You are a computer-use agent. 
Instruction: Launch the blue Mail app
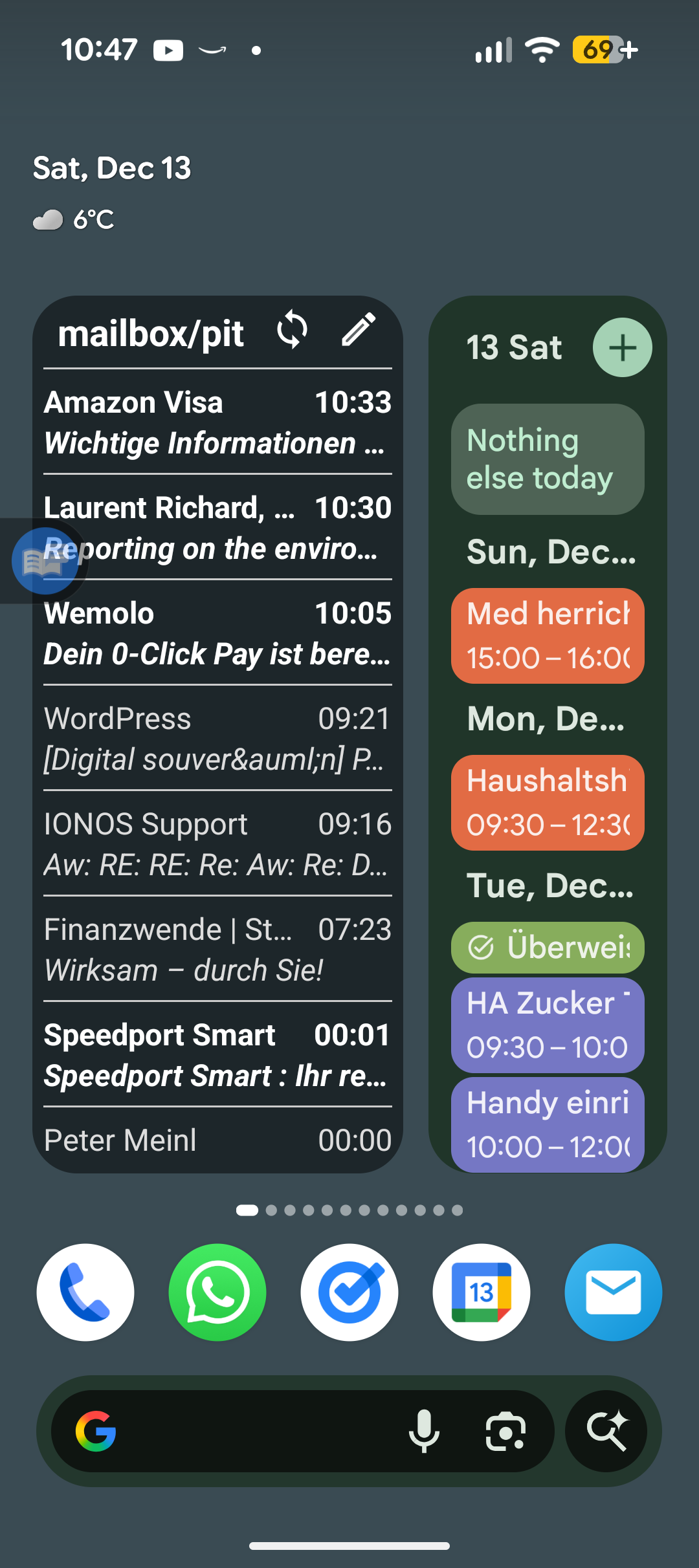(613, 1292)
